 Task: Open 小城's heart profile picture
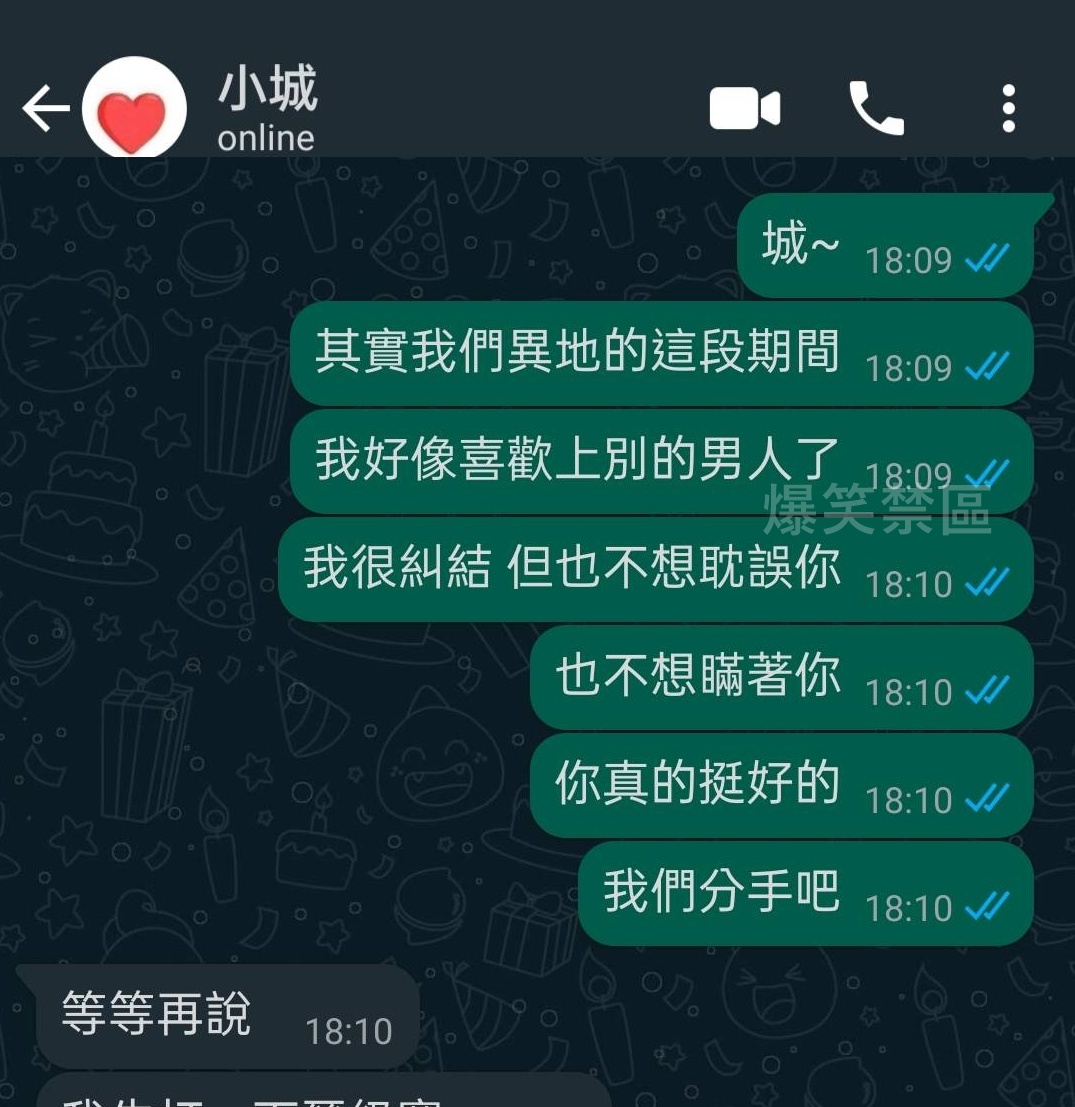point(134,110)
